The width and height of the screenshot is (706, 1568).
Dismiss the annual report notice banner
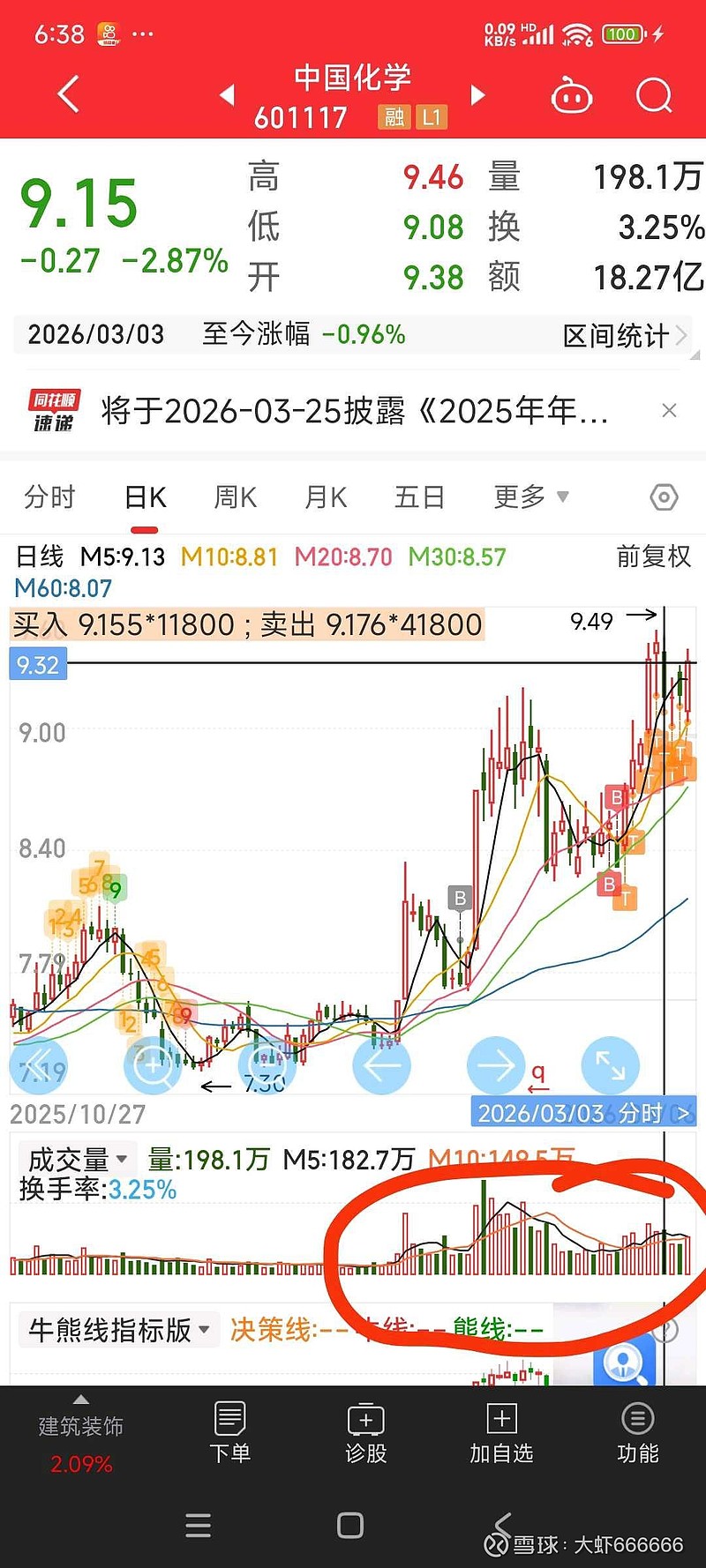[669, 411]
